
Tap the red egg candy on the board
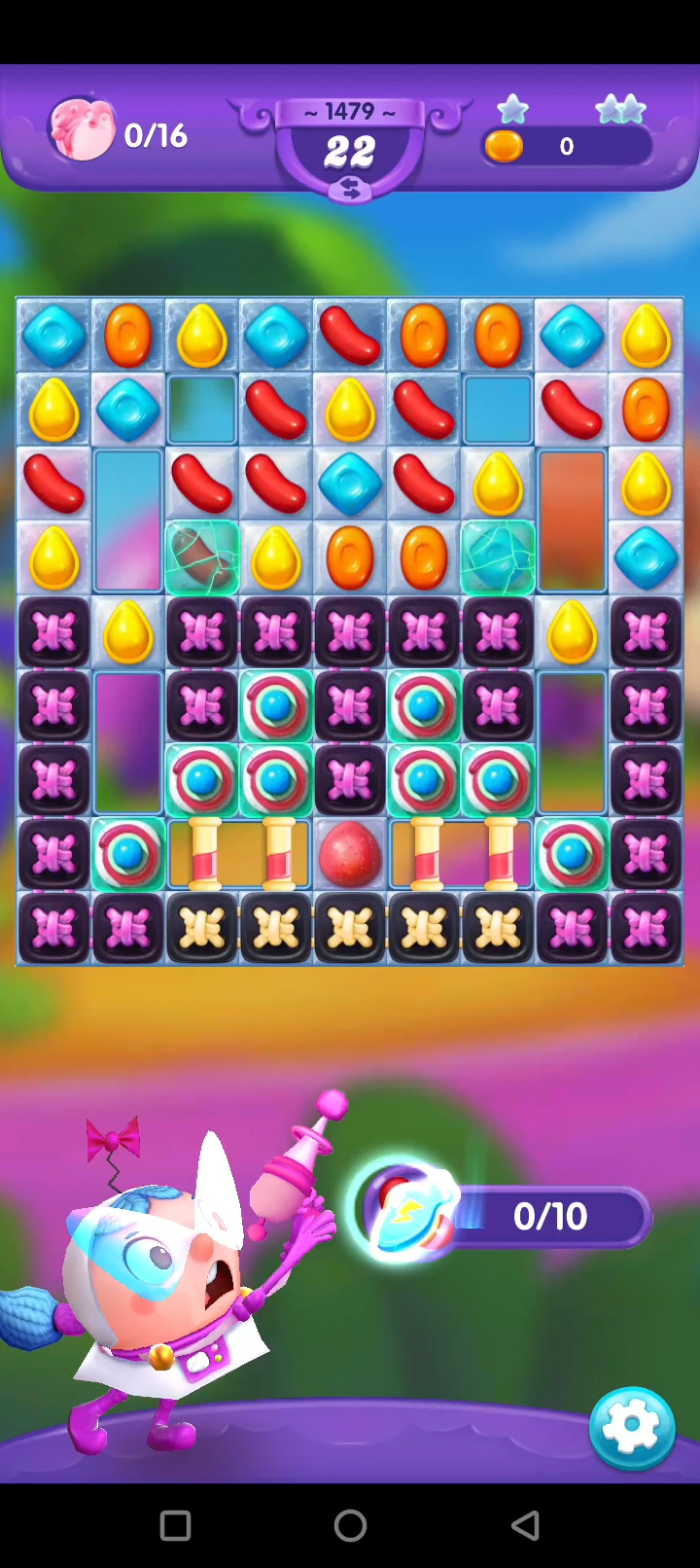tap(350, 854)
